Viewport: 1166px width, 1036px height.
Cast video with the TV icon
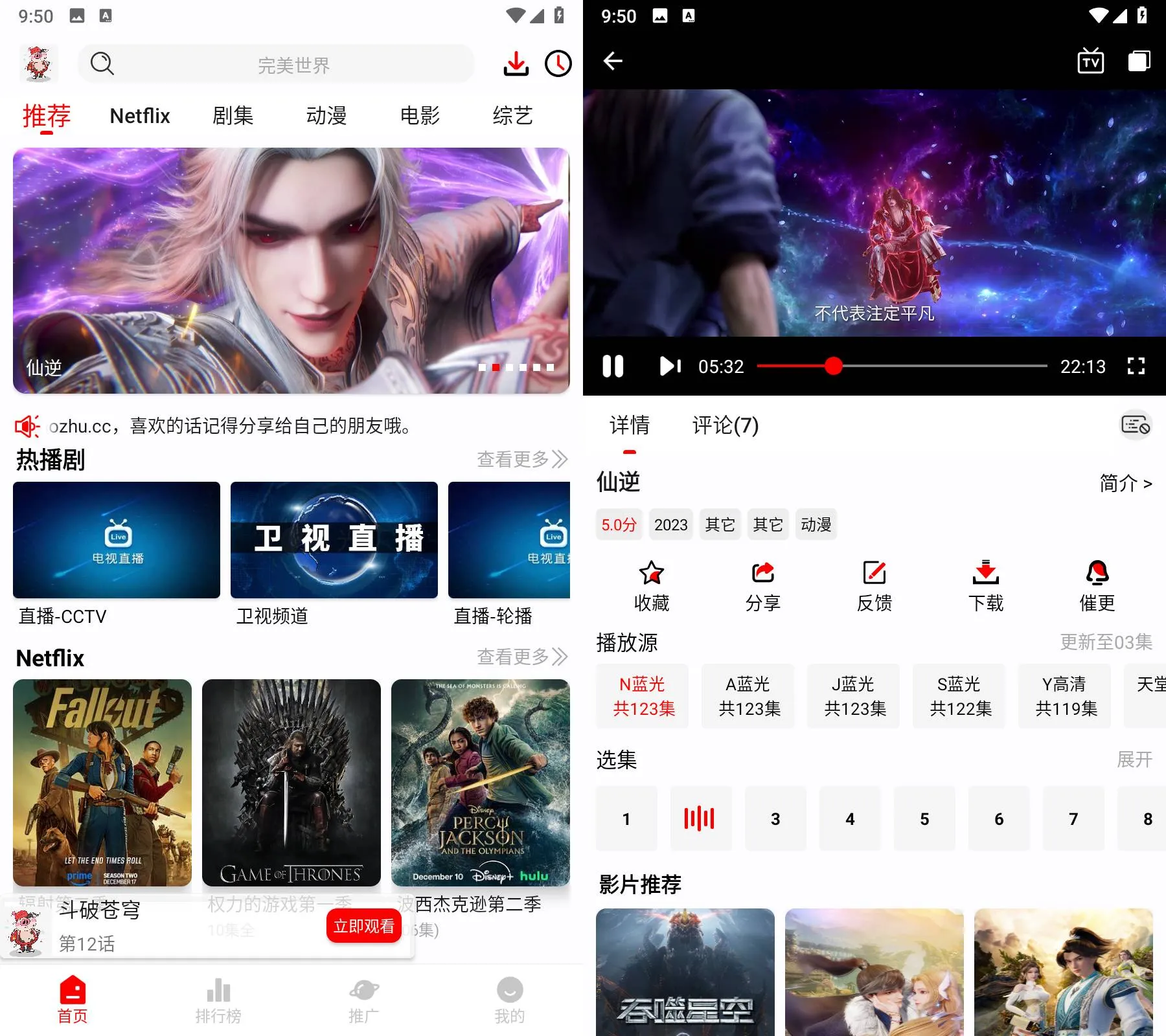(x=1091, y=62)
